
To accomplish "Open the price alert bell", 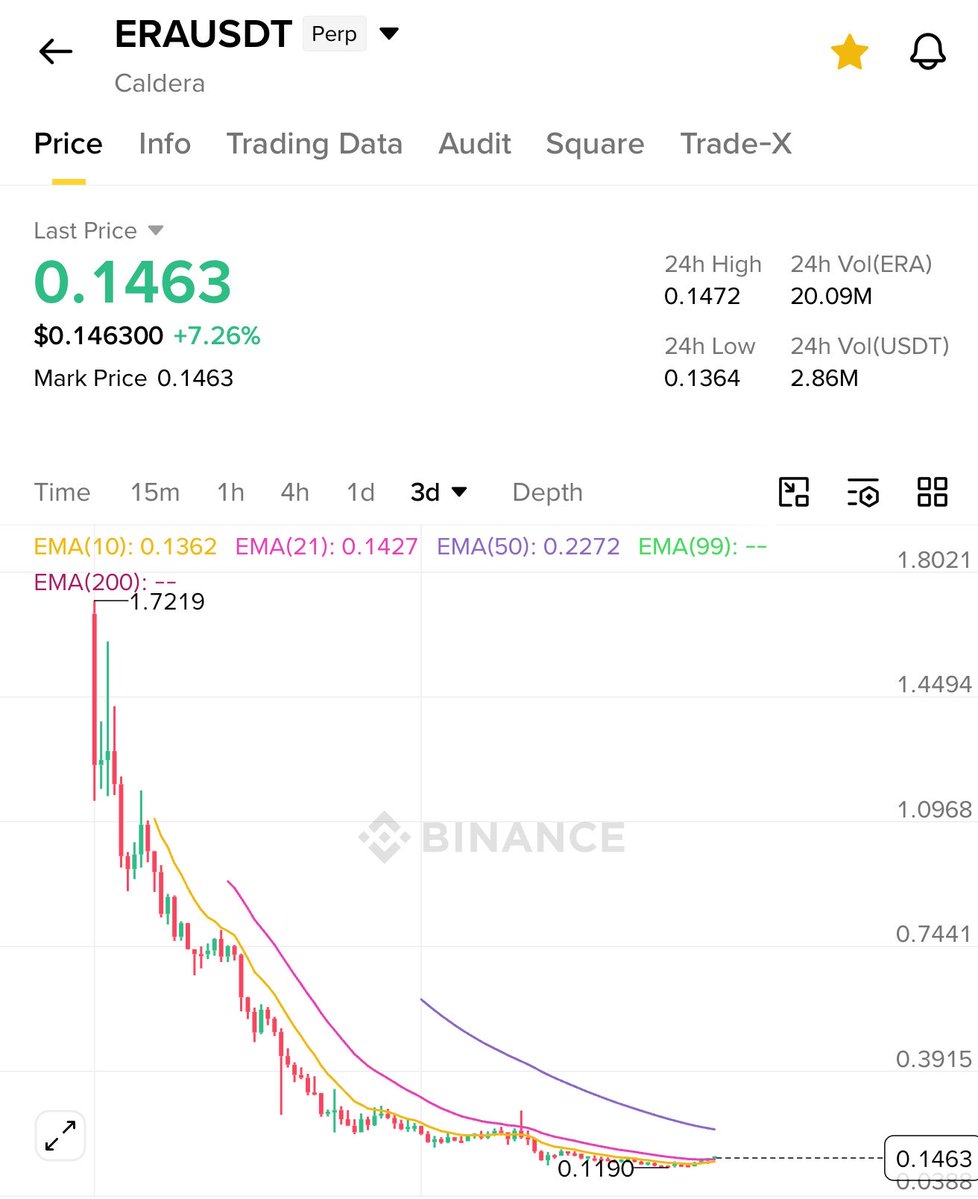I will (927, 52).
